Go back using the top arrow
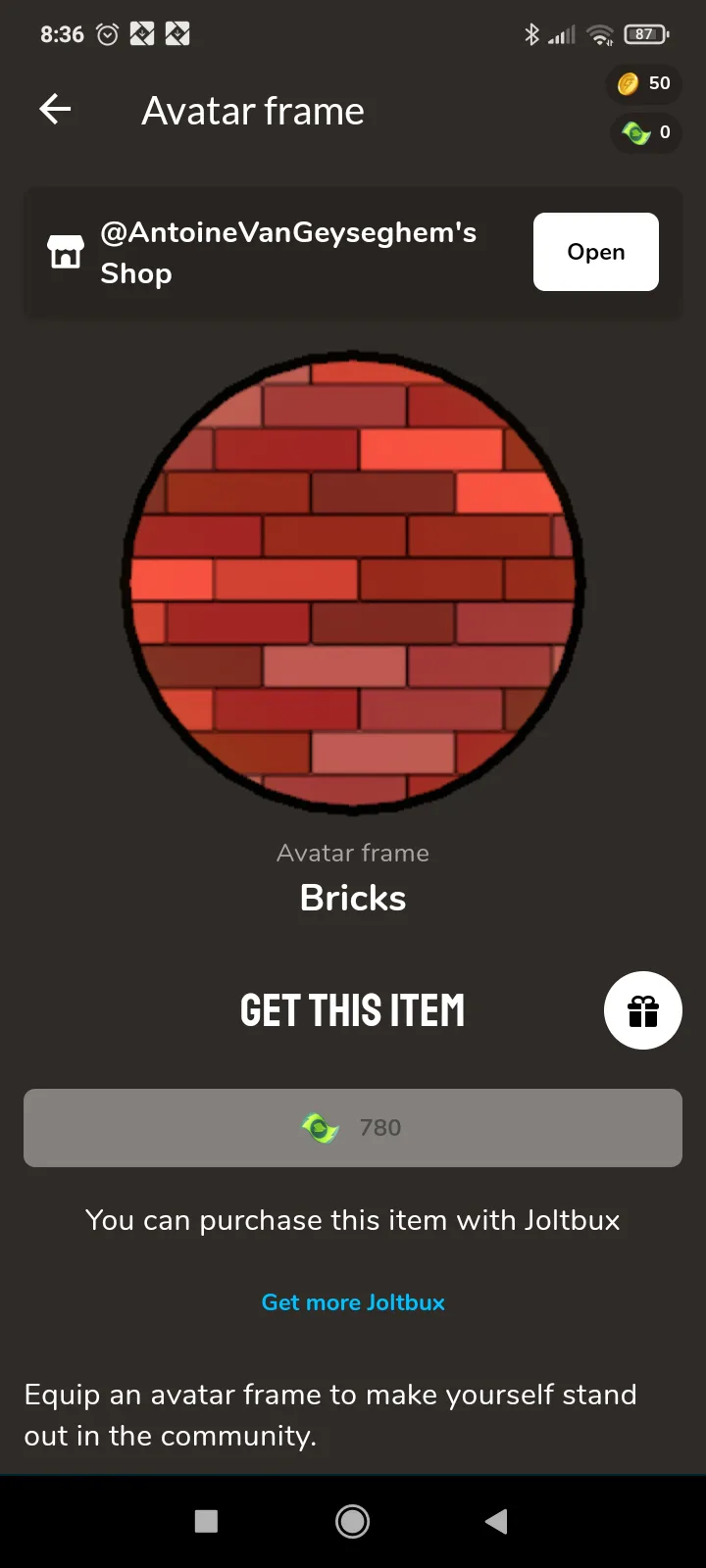 pos(55,110)
